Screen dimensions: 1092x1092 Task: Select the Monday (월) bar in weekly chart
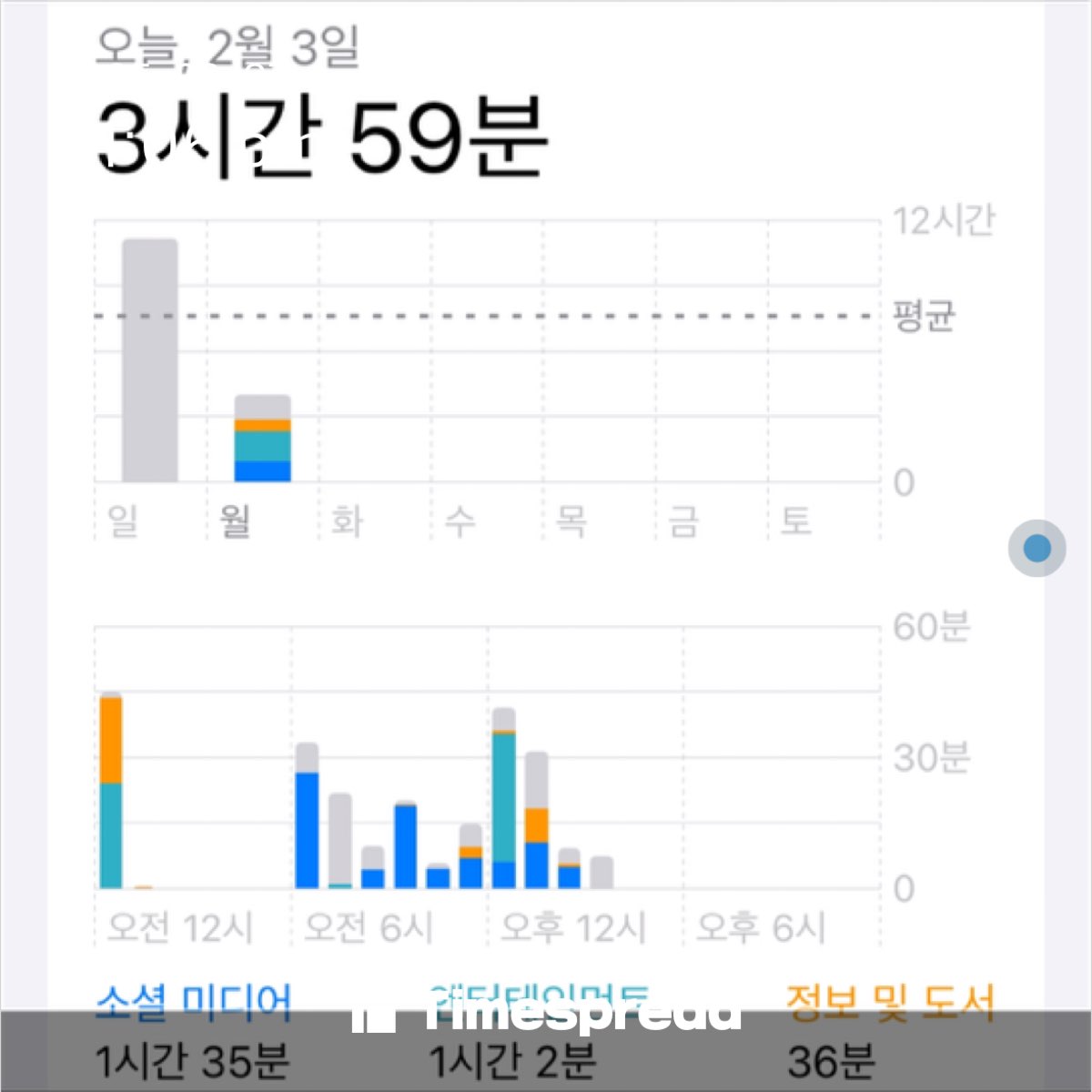263,439
